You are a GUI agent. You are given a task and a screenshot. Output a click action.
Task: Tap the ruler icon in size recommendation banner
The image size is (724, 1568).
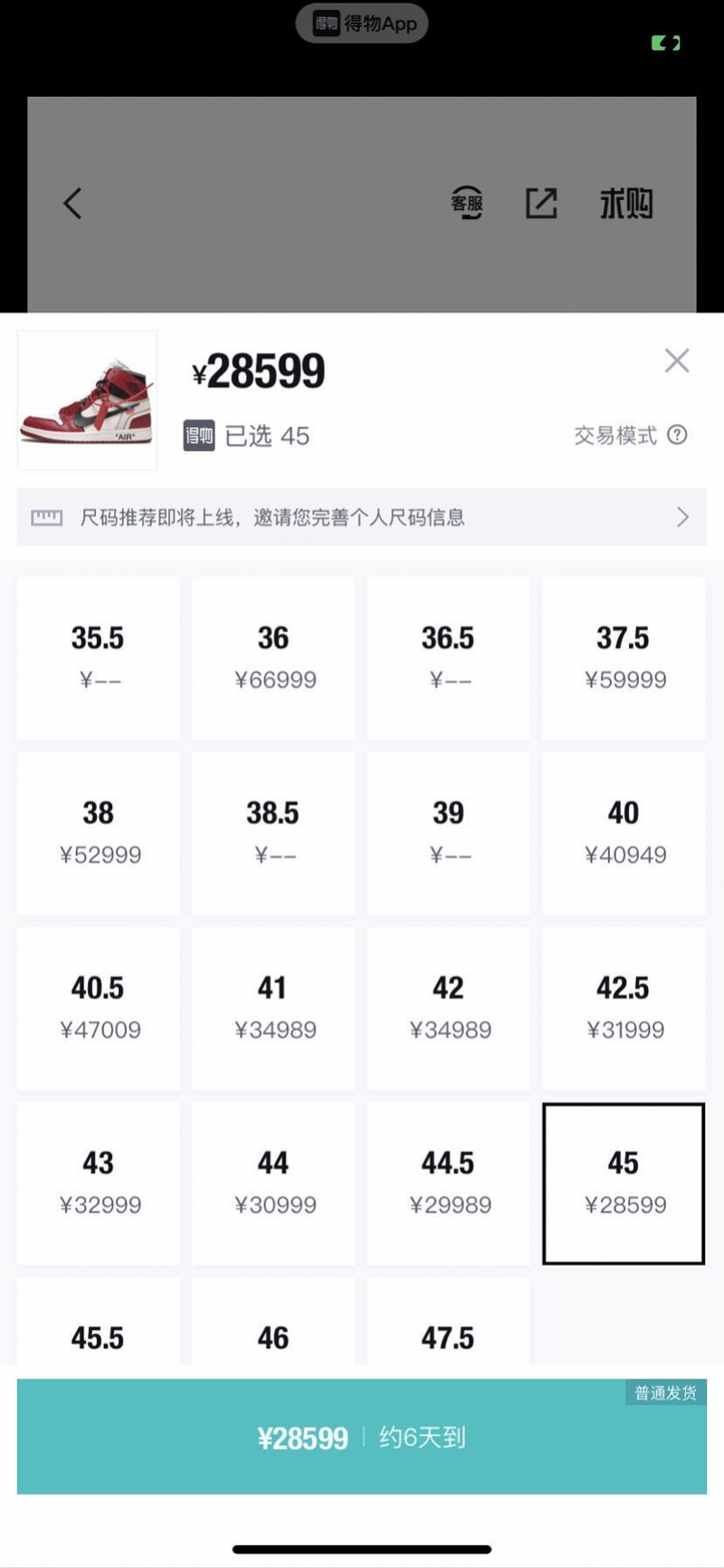point(46,517)
